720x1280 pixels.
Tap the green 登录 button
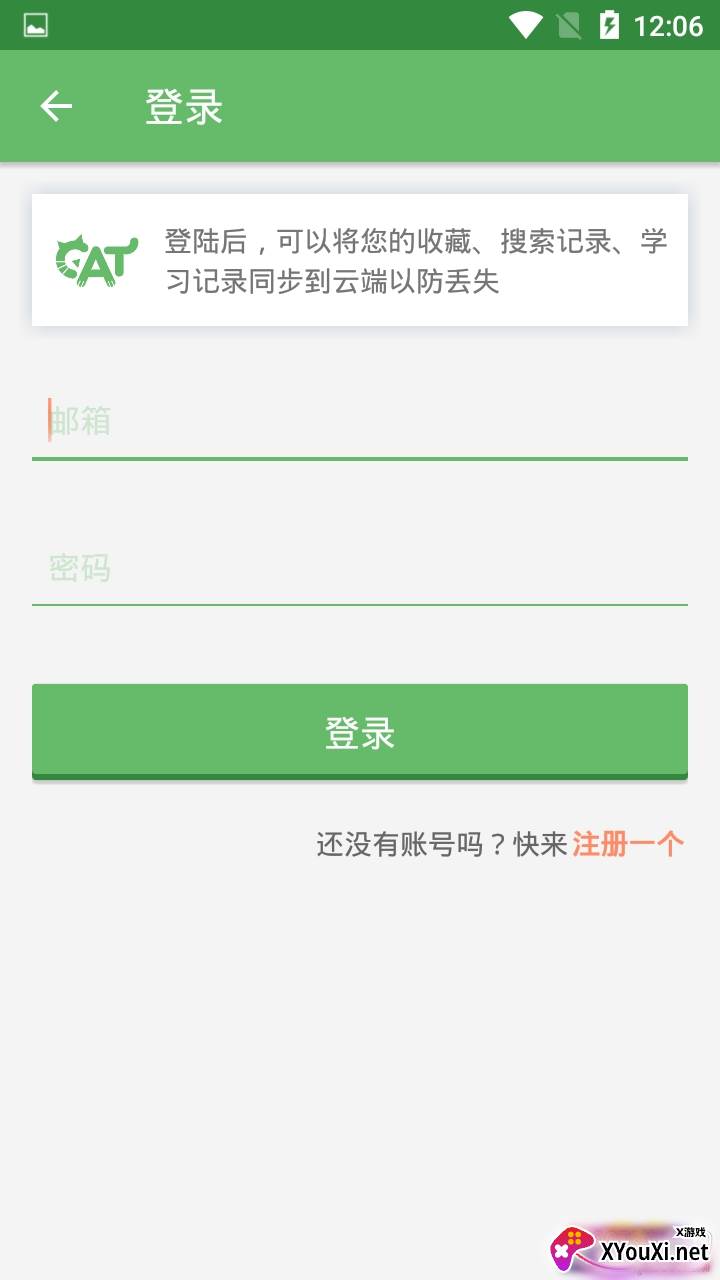click(x=360, y=732)
